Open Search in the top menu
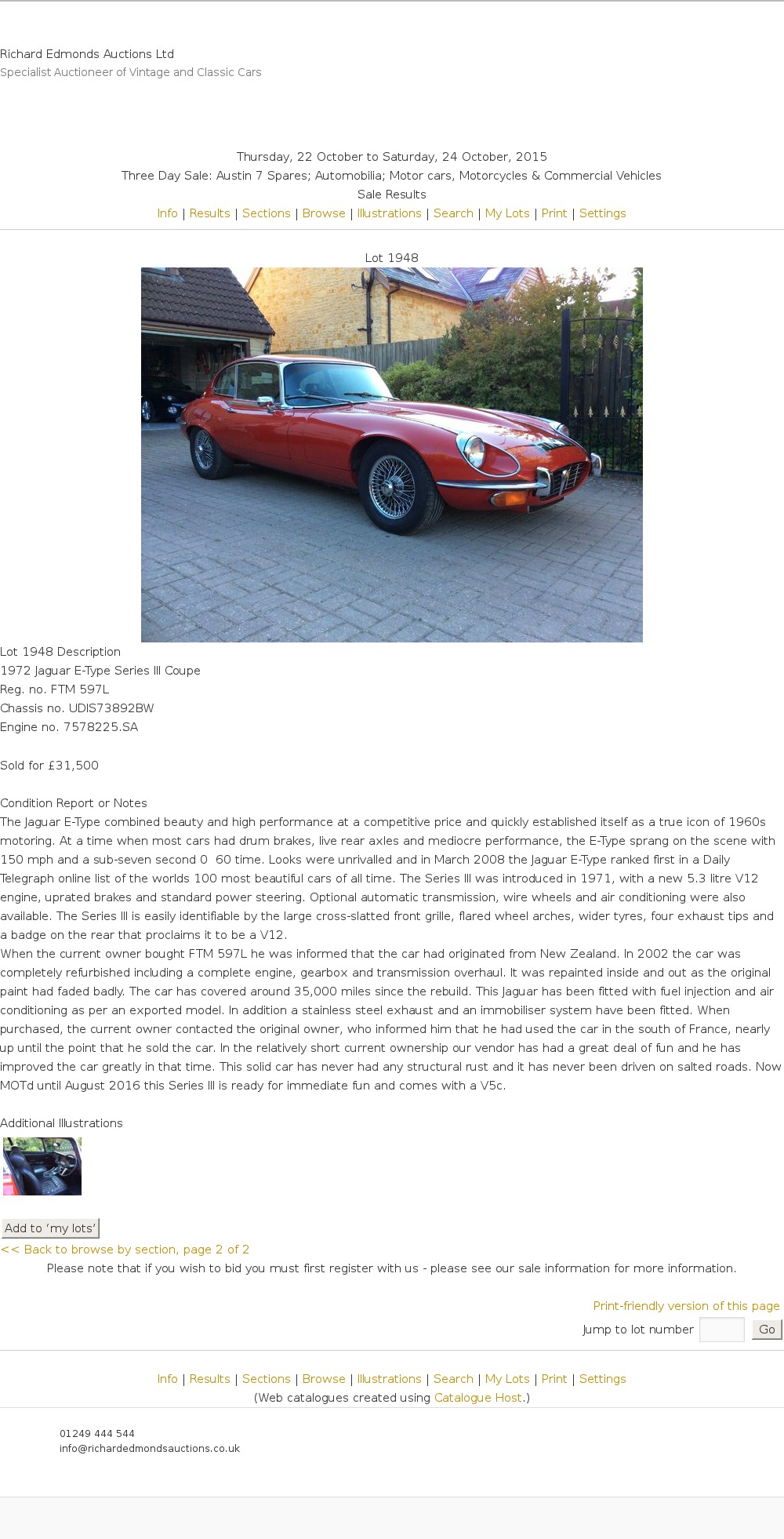 click(x=453, y=213)
